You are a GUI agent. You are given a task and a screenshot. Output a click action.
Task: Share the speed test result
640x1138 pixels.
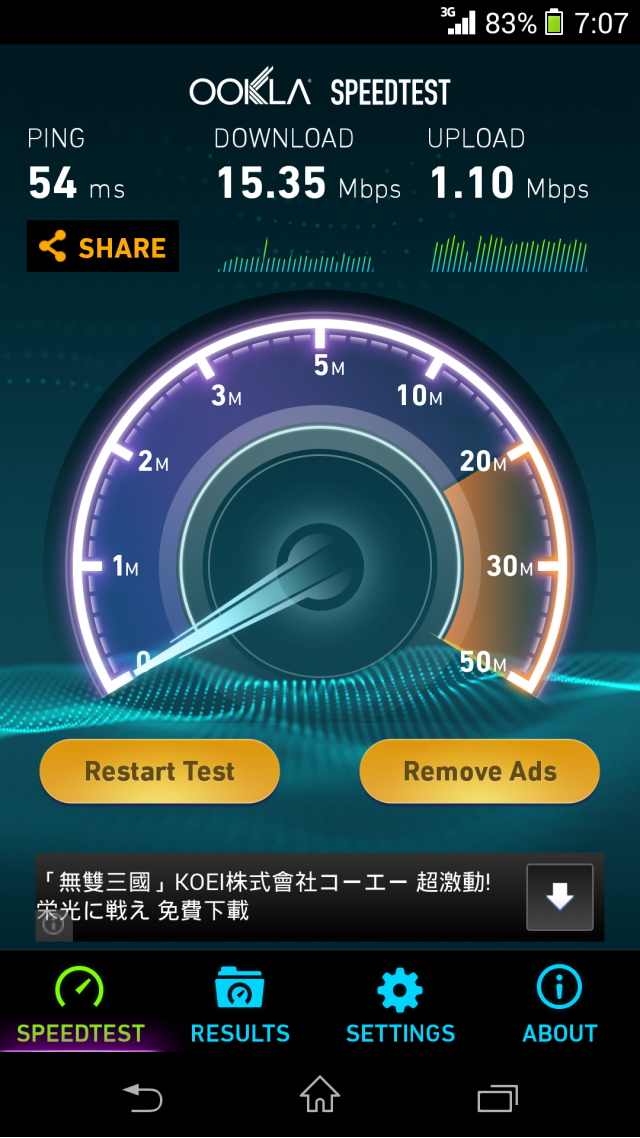(x=103, y=247)
